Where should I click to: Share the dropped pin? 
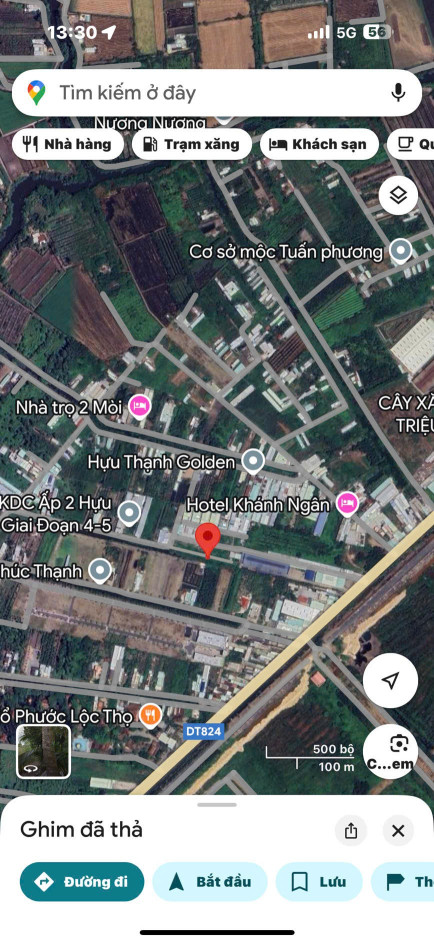pyautogui.click(x=351, y=831)
